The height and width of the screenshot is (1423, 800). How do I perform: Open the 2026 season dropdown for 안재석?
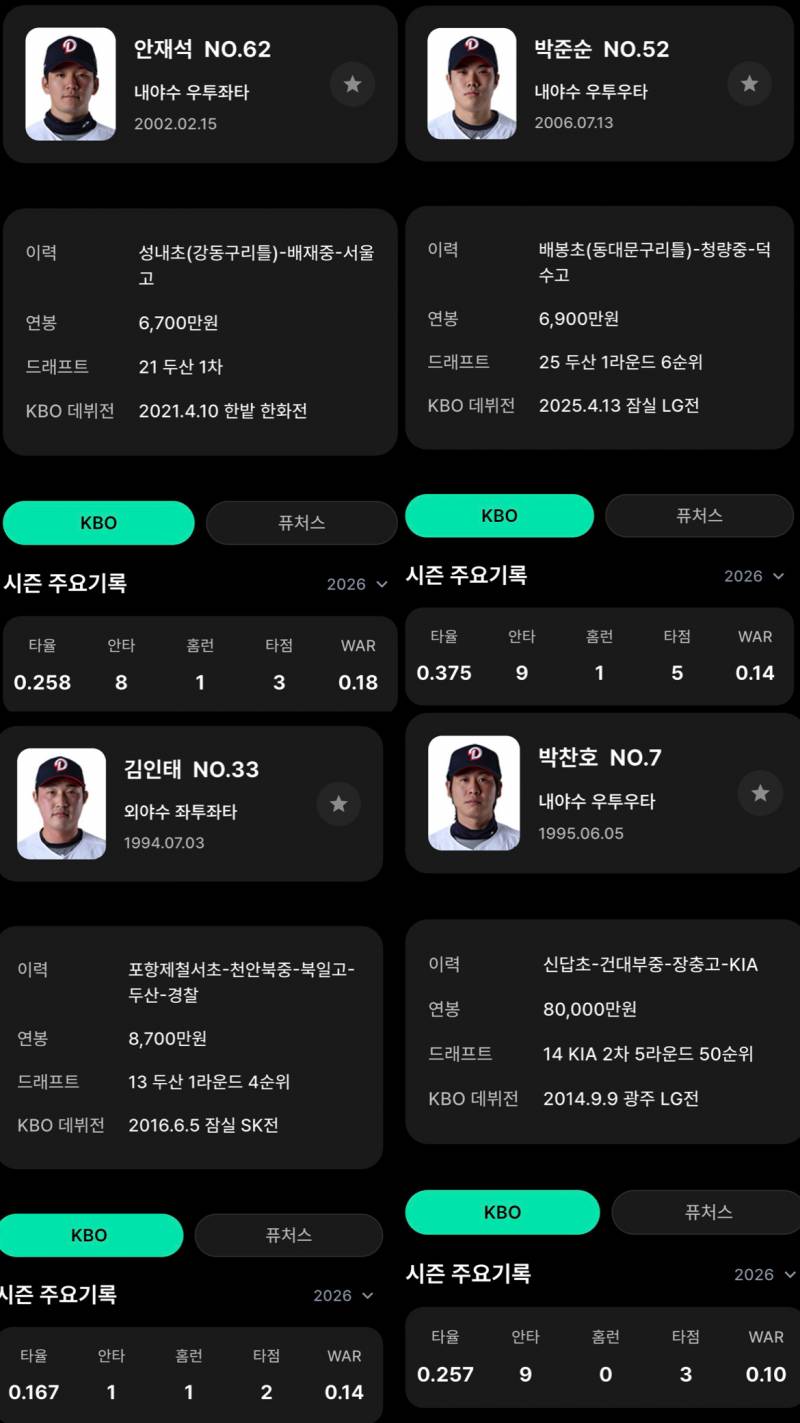(356, 584)
